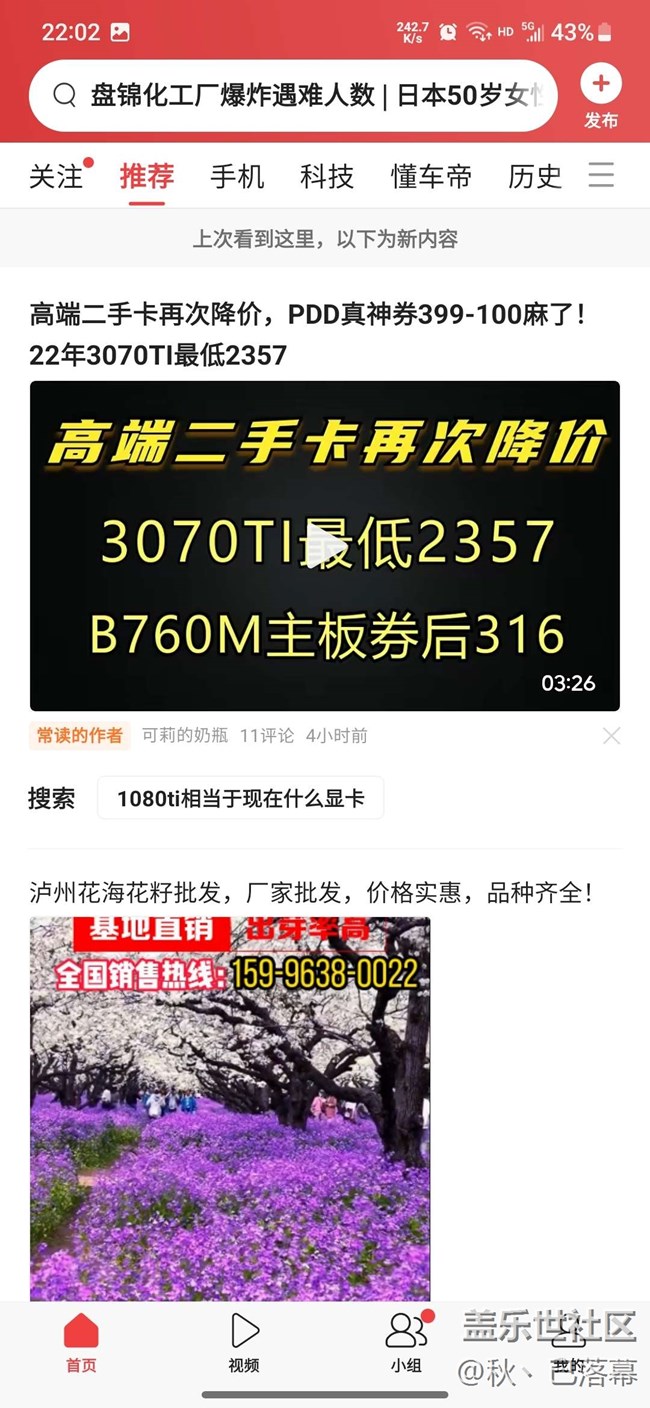Open the channel list menu icon
This screenshot has width=650, height=1408.
[601, 176]
